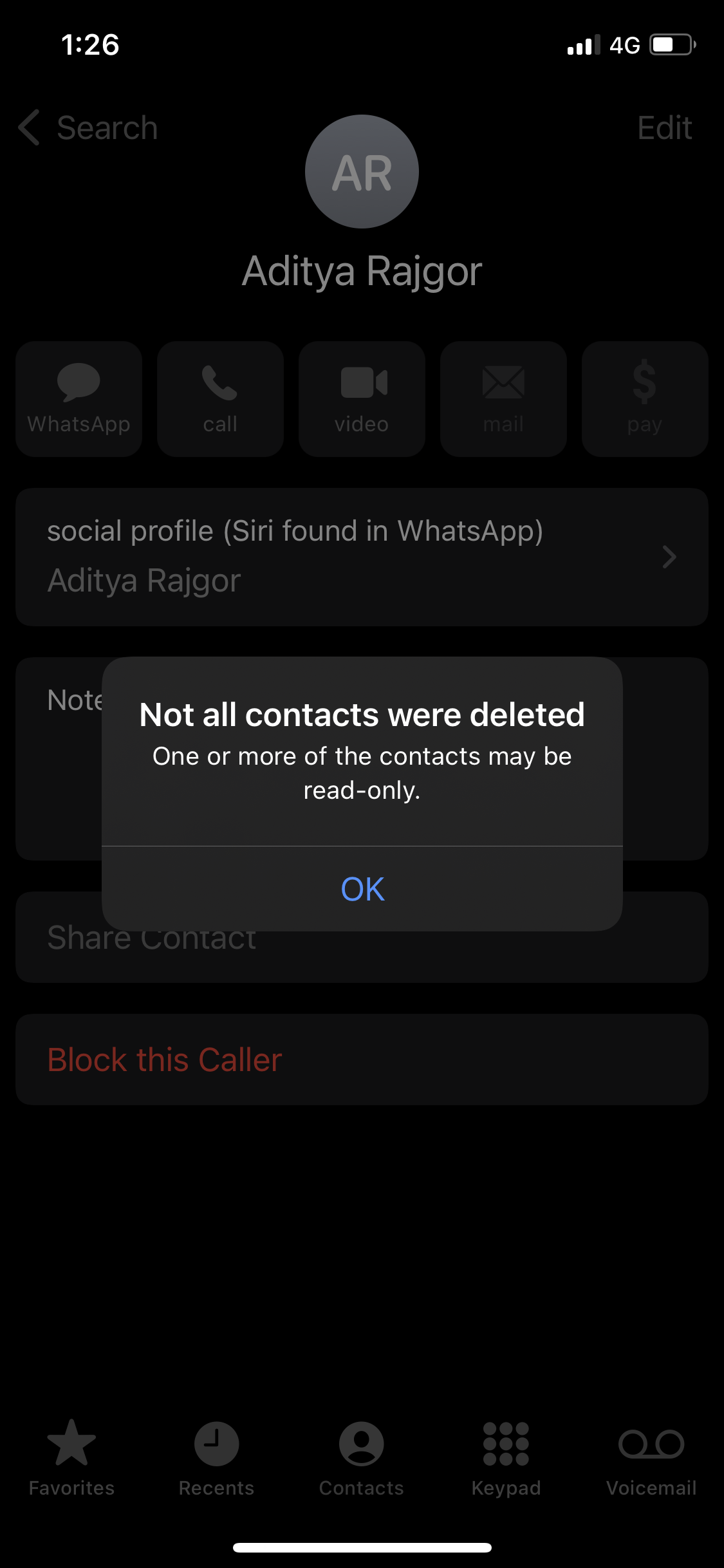Start a video call from the video icon
This screenshot has width=724, height=1568.
pos(361,398)
